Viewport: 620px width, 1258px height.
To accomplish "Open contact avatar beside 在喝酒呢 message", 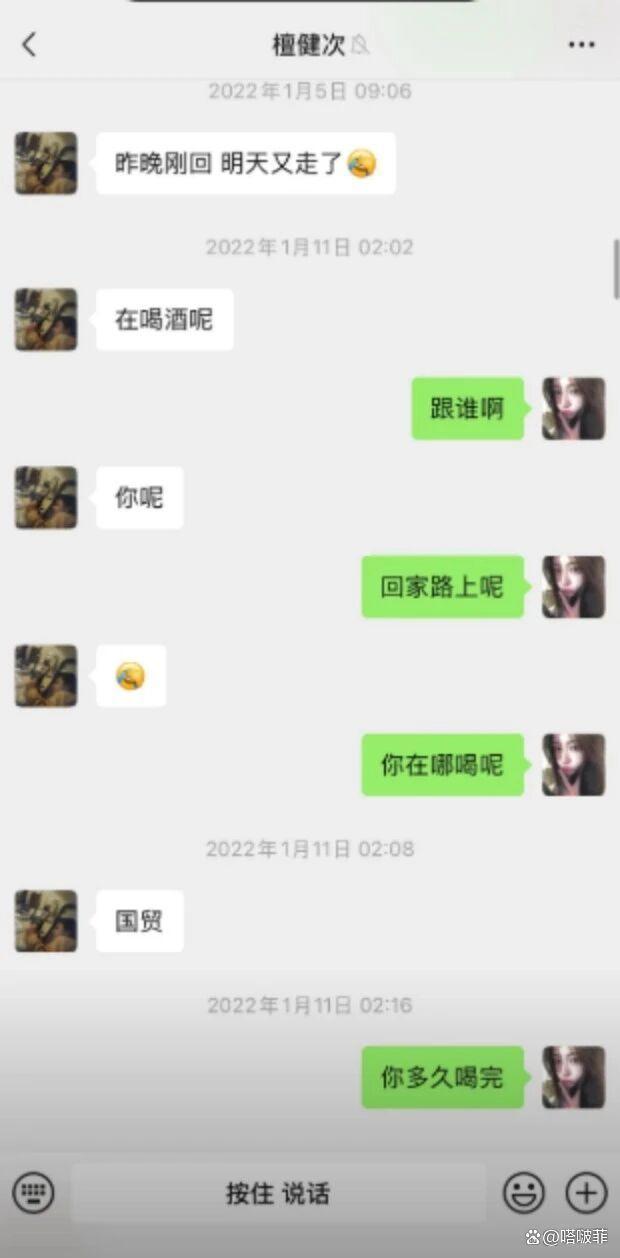I will click(46, 320).
